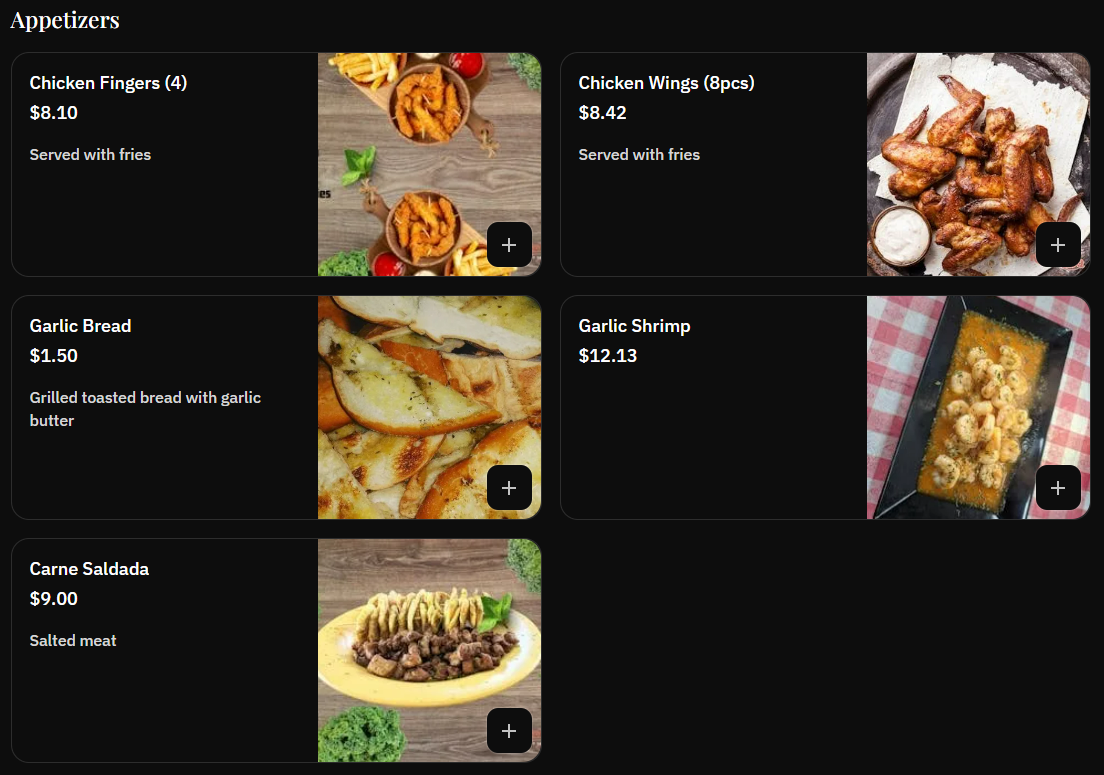Add Chicken Wings (8pcs) with plus button
The image size is (1104, 775).
pyautogui.click(x=1058, y=245)
